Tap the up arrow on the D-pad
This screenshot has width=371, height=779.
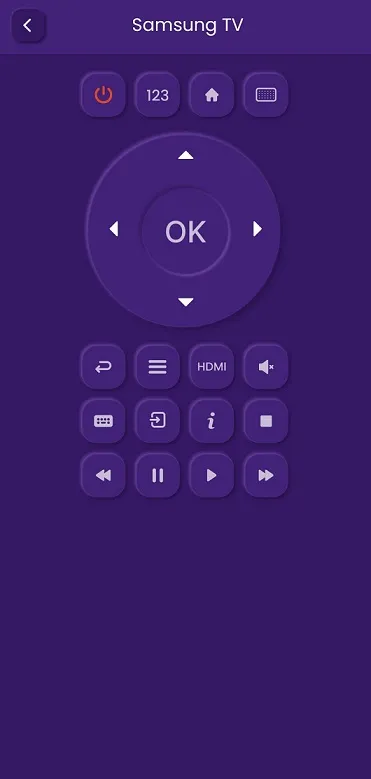(186, 156)
